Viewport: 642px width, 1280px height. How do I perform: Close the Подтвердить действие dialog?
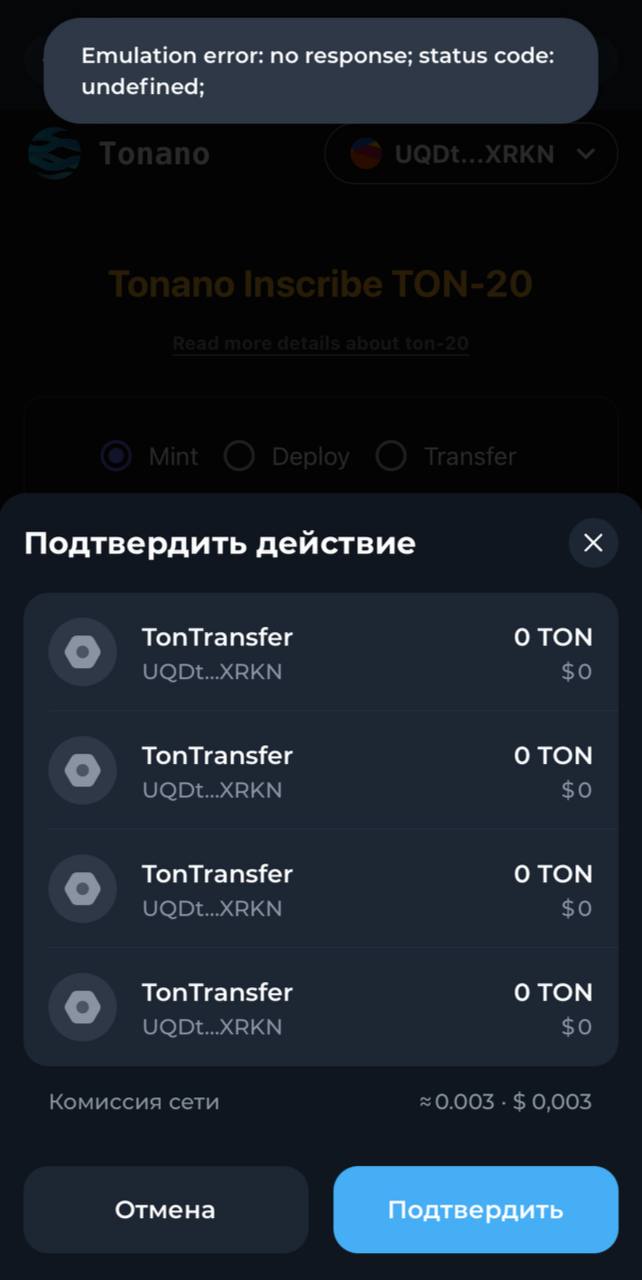coord(593,543)
